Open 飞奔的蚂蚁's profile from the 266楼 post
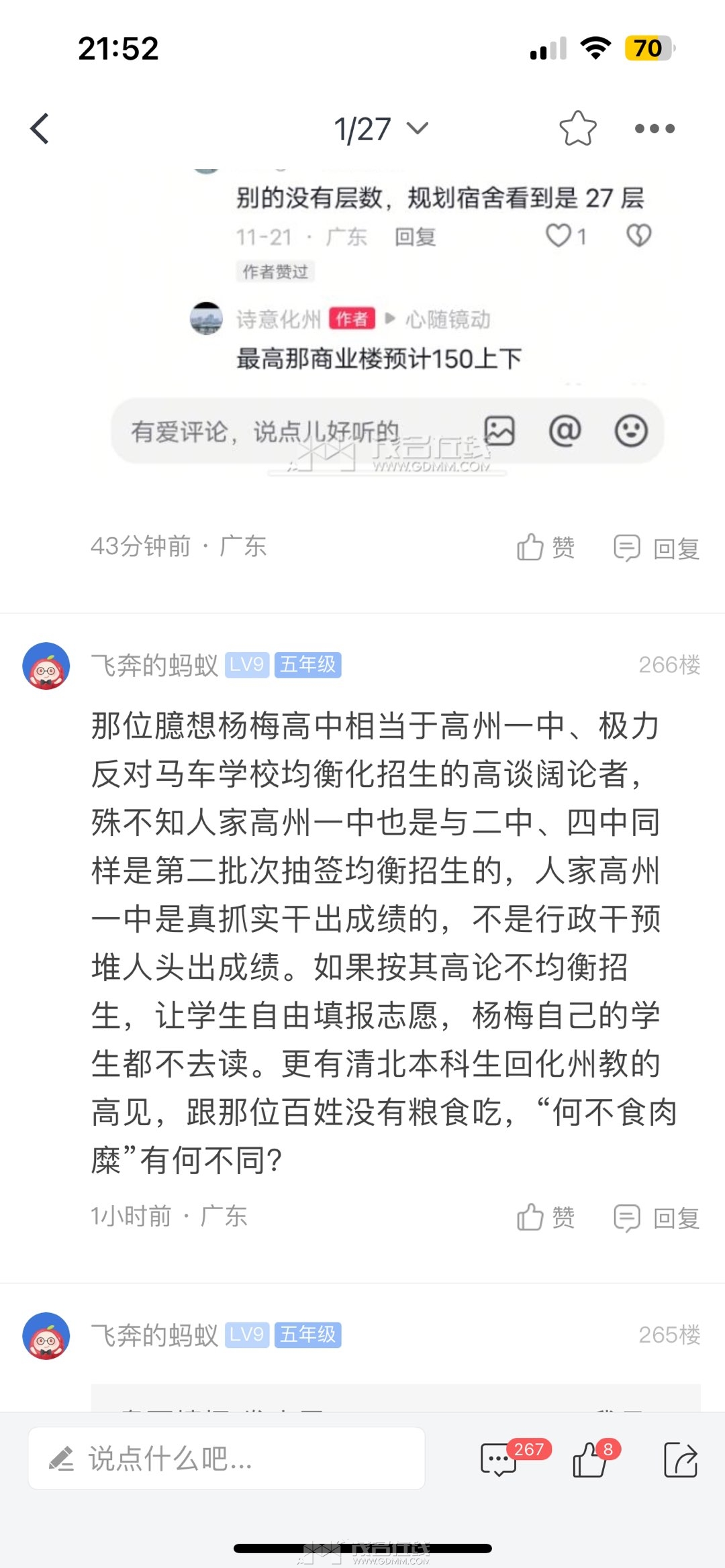The image size is (725, 1568). pos(154,665)
